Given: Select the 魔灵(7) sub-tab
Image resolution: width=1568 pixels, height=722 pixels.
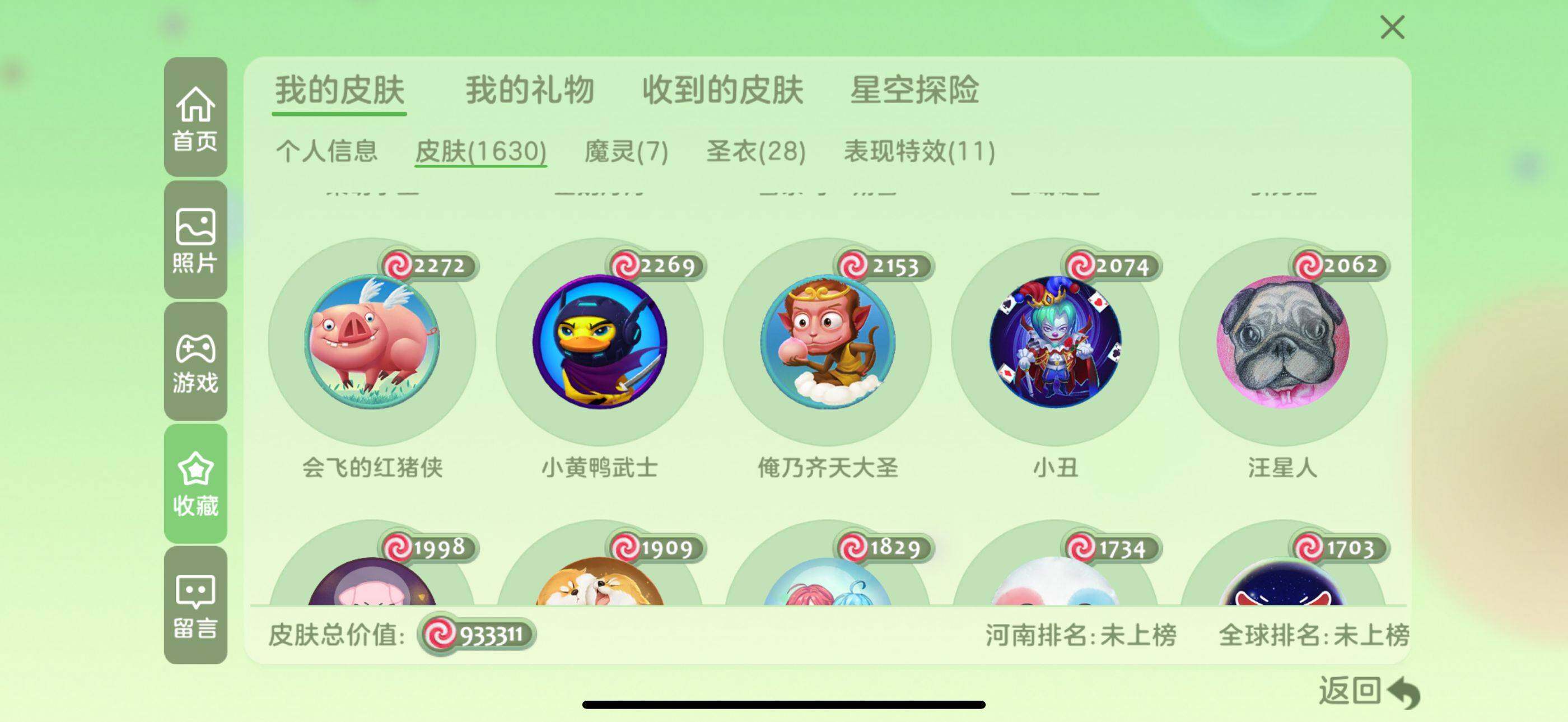Looking at the screenshot, I should tap(626, 151).
